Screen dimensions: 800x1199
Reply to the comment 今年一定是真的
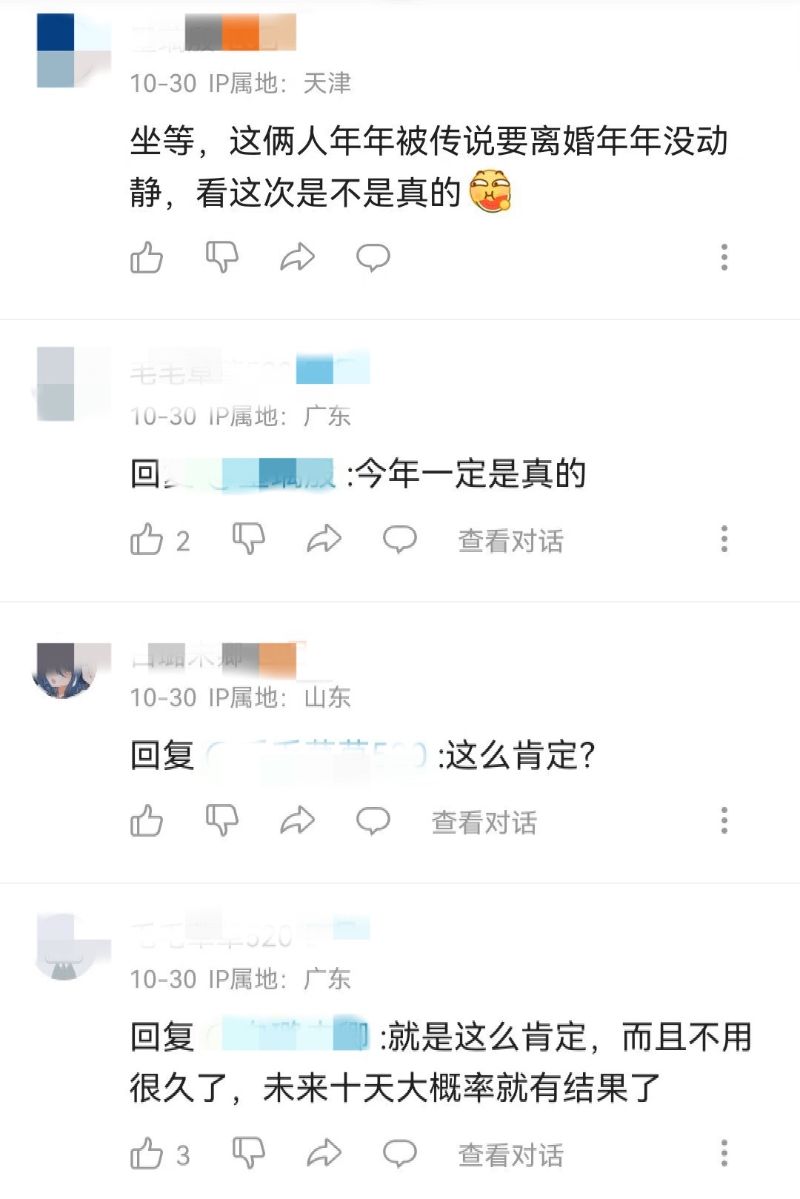pyautogui.click(x=400, y=541)
